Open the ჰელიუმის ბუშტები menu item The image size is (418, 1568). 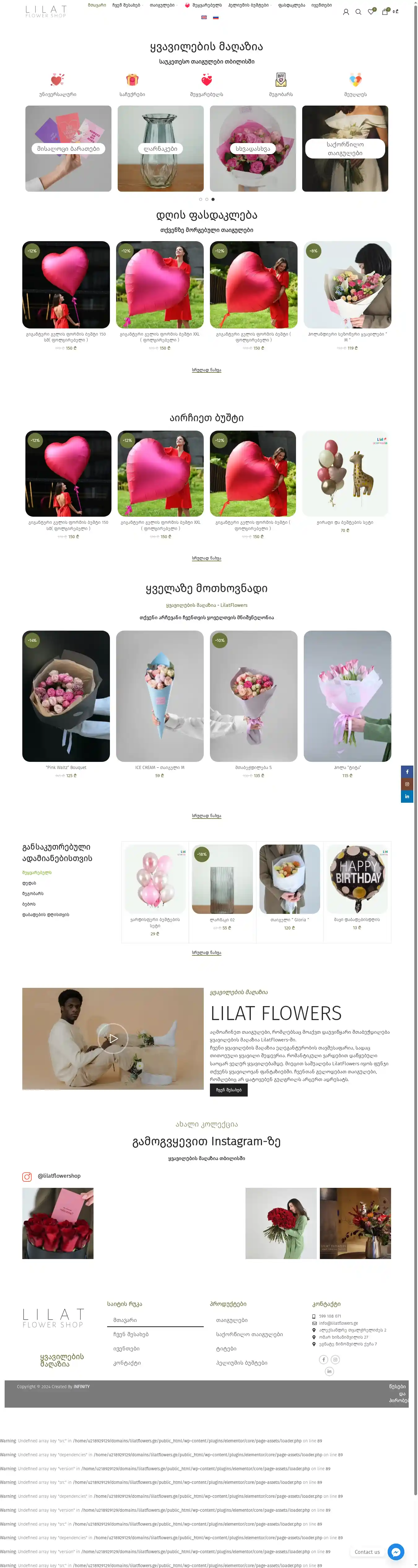248,5
